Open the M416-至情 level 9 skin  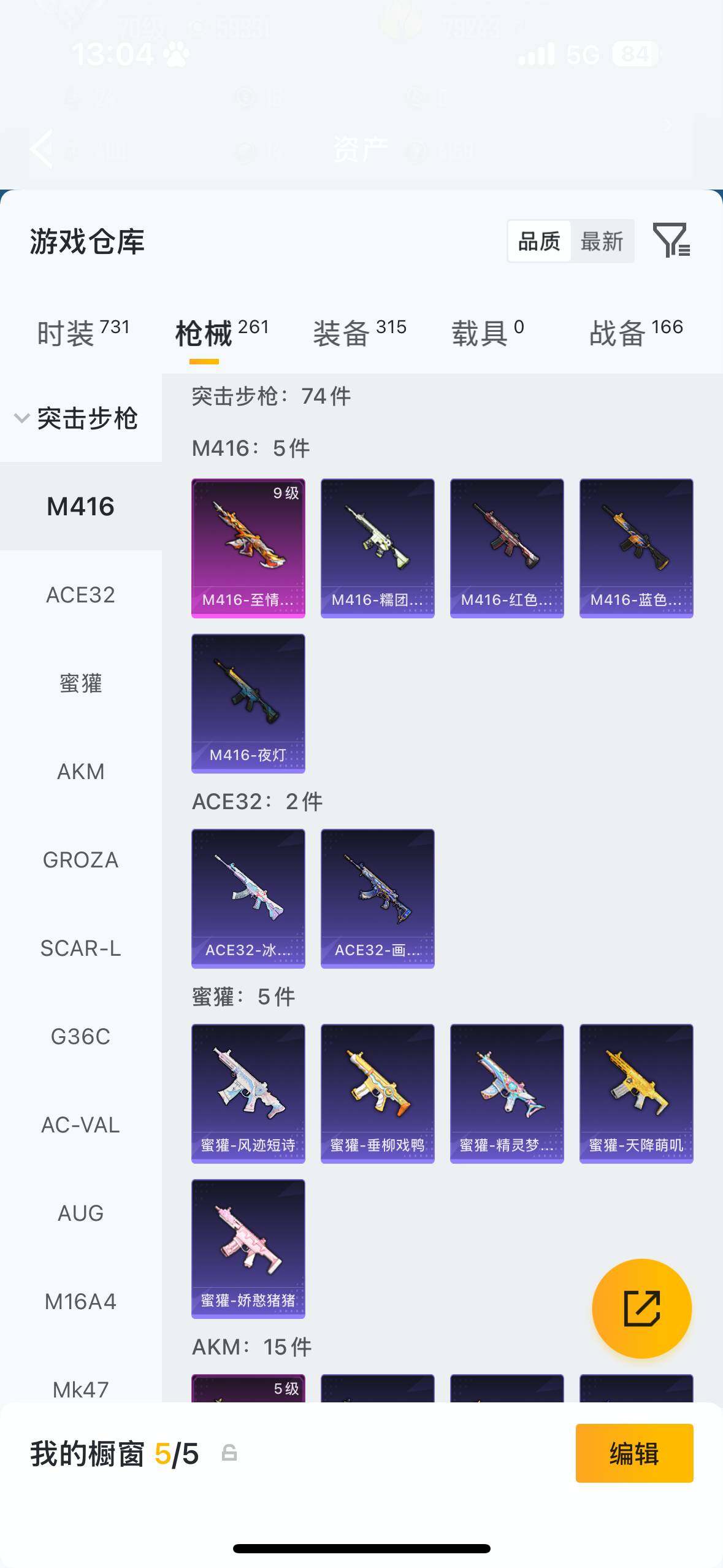[248, 548]
